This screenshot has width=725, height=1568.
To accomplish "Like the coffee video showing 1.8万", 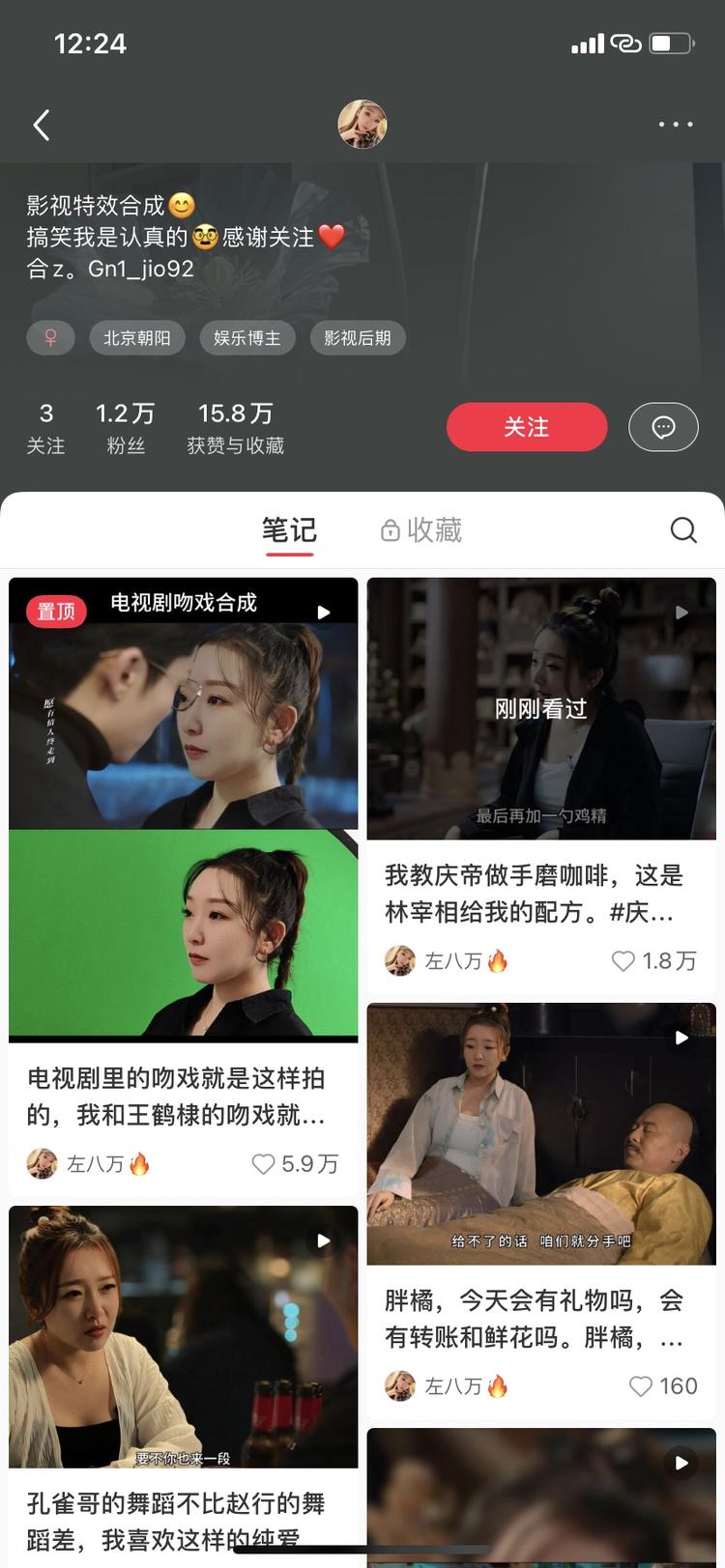I will coord(623,961).
